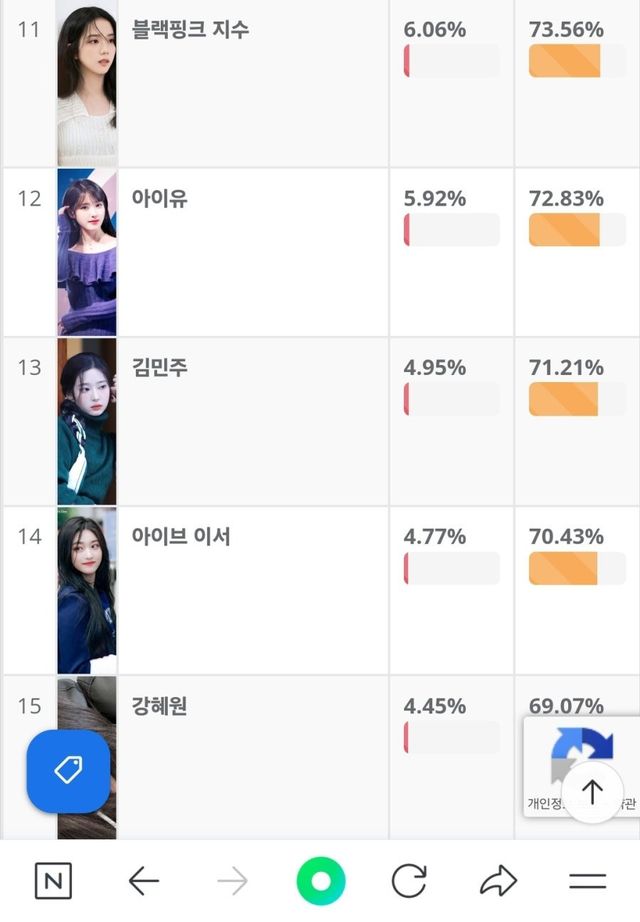Screen dimensions: 640x922
Task: Go back to the previous page
Action: click(x=144, y=881)
